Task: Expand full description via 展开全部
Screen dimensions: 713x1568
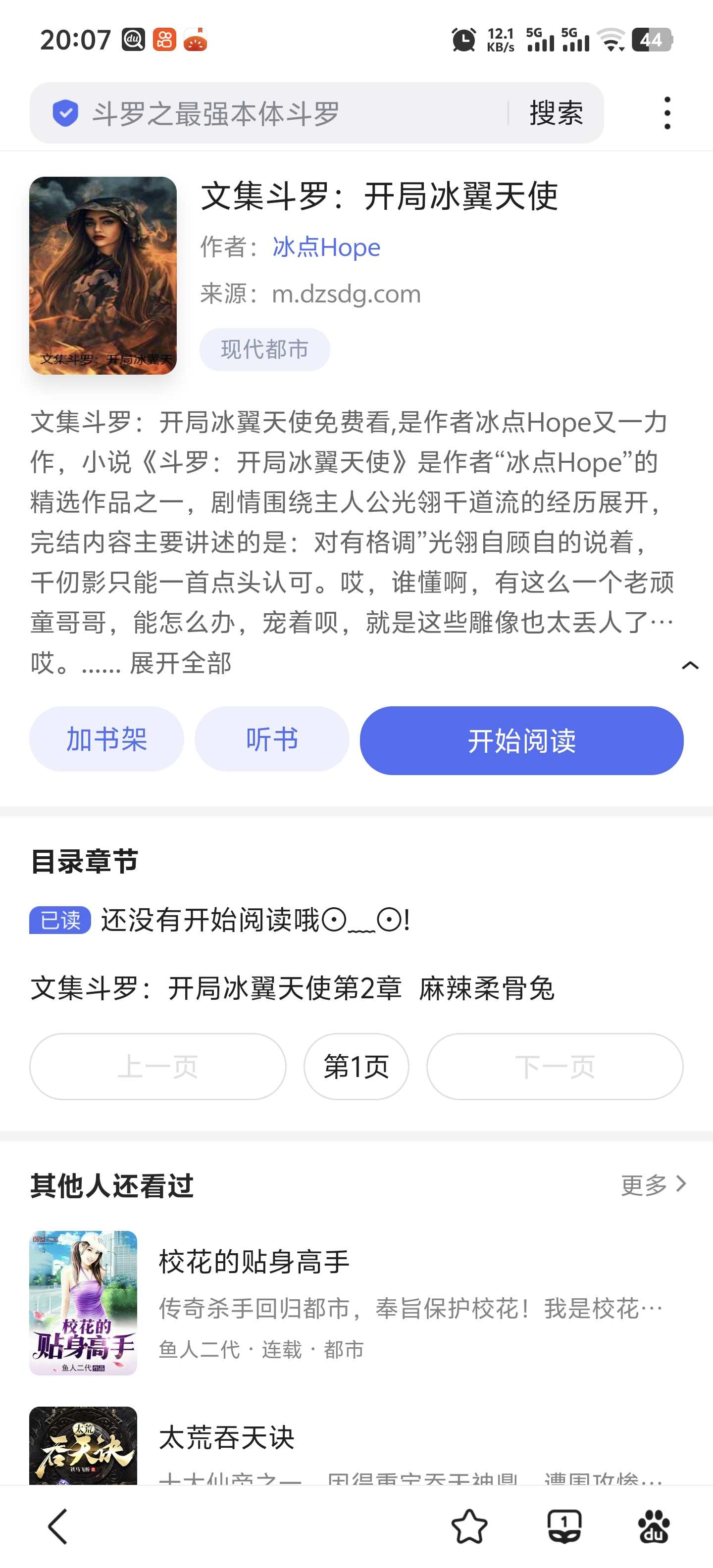Action: (x=181, y=663)
